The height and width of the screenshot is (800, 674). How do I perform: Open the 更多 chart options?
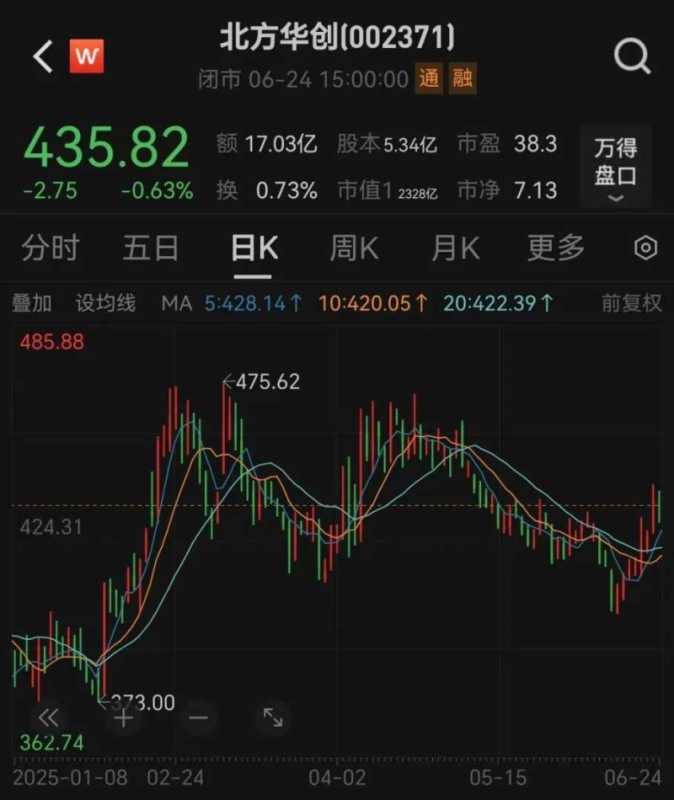(x=556, y=248)
